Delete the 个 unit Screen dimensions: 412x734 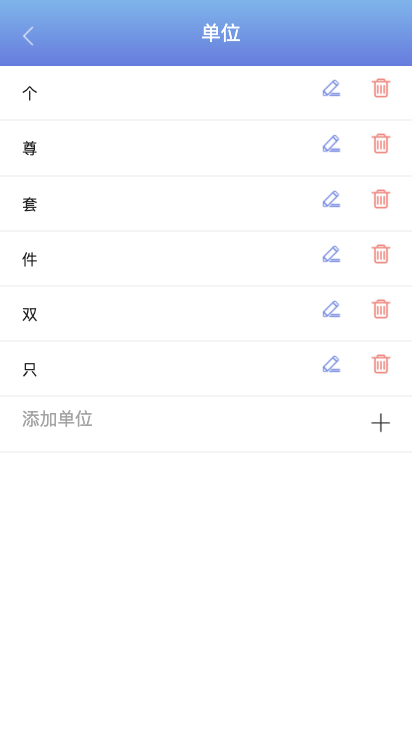[x=381, y=88]
